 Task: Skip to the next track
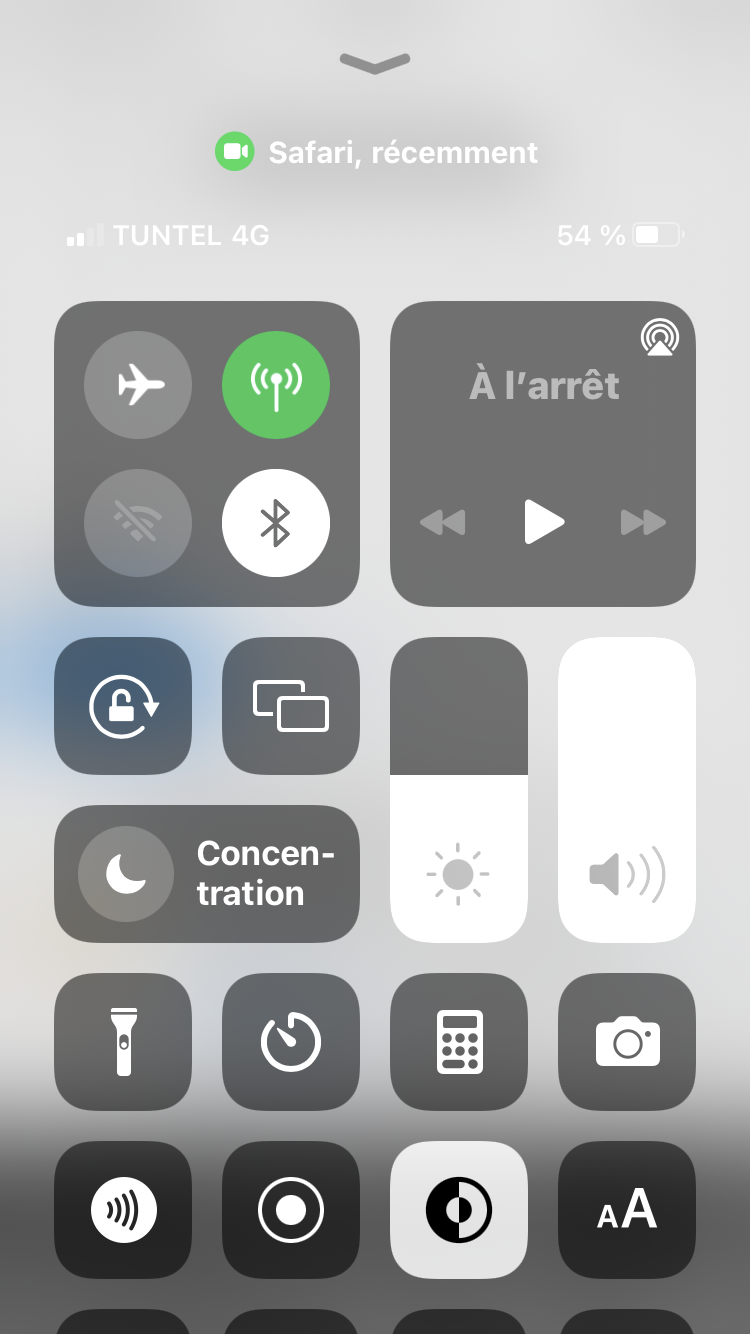click(x=643, y=522)
